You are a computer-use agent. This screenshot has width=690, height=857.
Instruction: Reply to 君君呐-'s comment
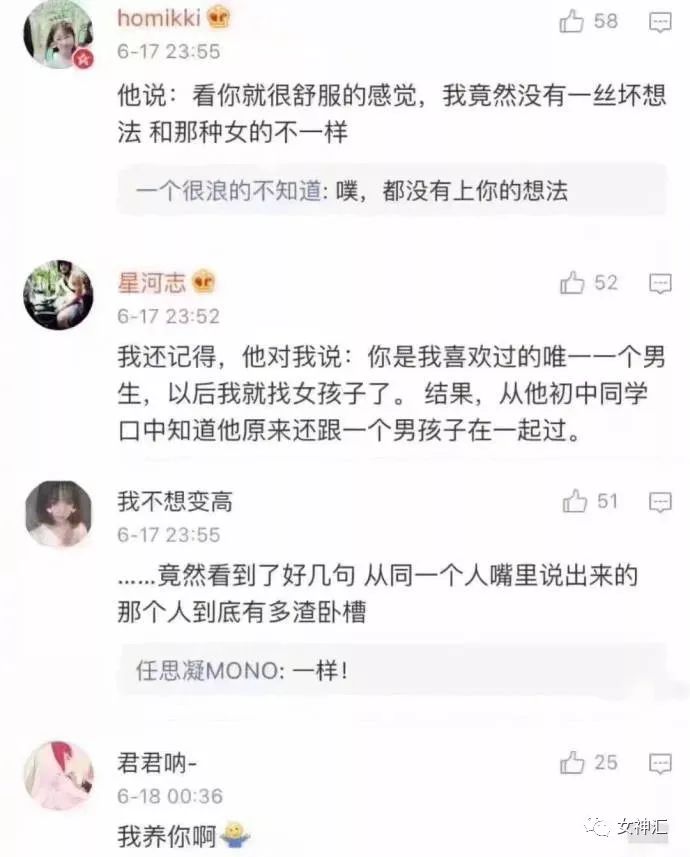tap(660, 763)
